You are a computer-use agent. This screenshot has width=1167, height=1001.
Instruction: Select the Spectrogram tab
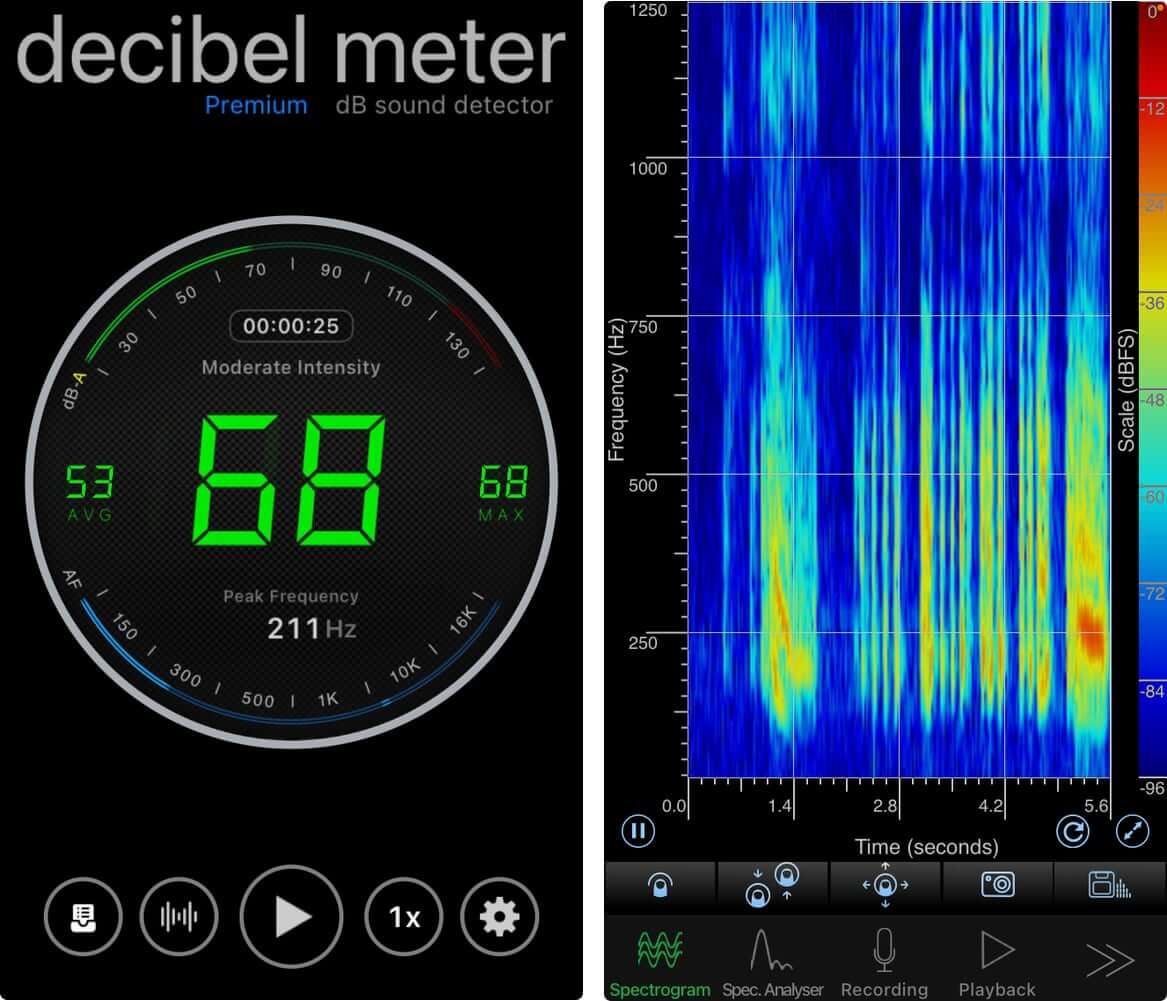pyautogui.click(x=660, y=960)
